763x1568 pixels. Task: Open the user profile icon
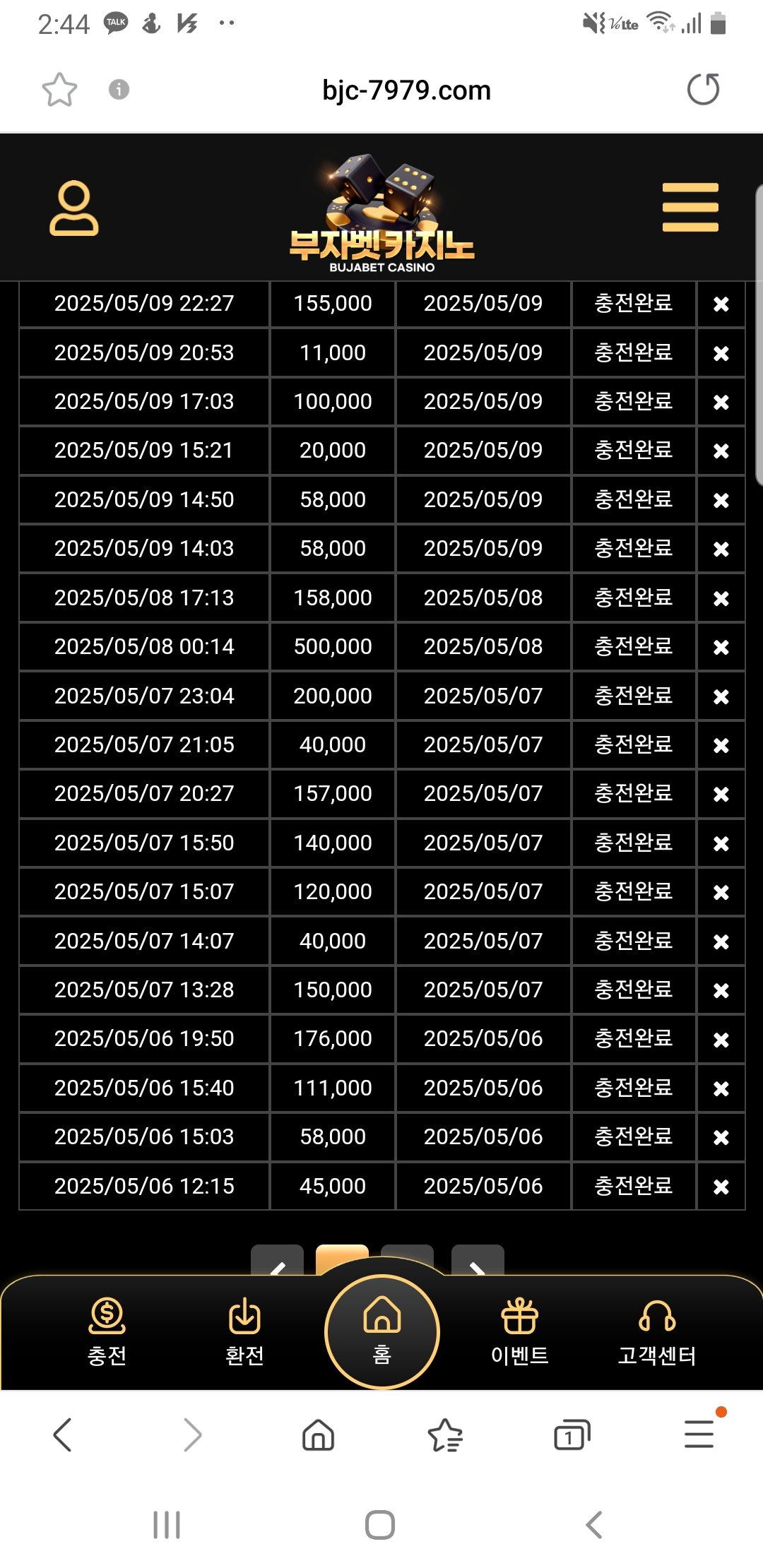click(x=73, y=208)
